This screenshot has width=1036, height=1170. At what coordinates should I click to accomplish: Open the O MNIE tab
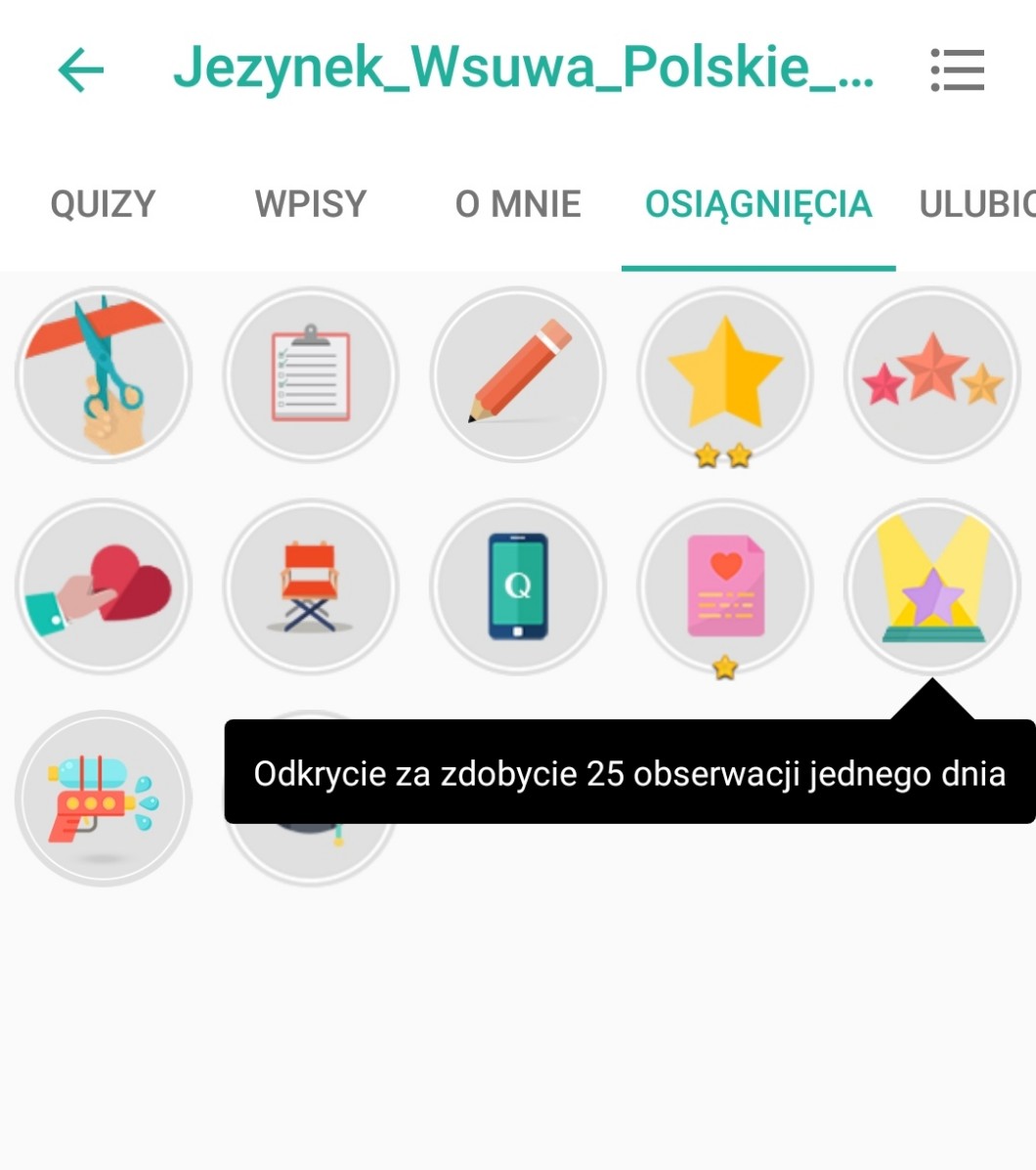(518, 204)
